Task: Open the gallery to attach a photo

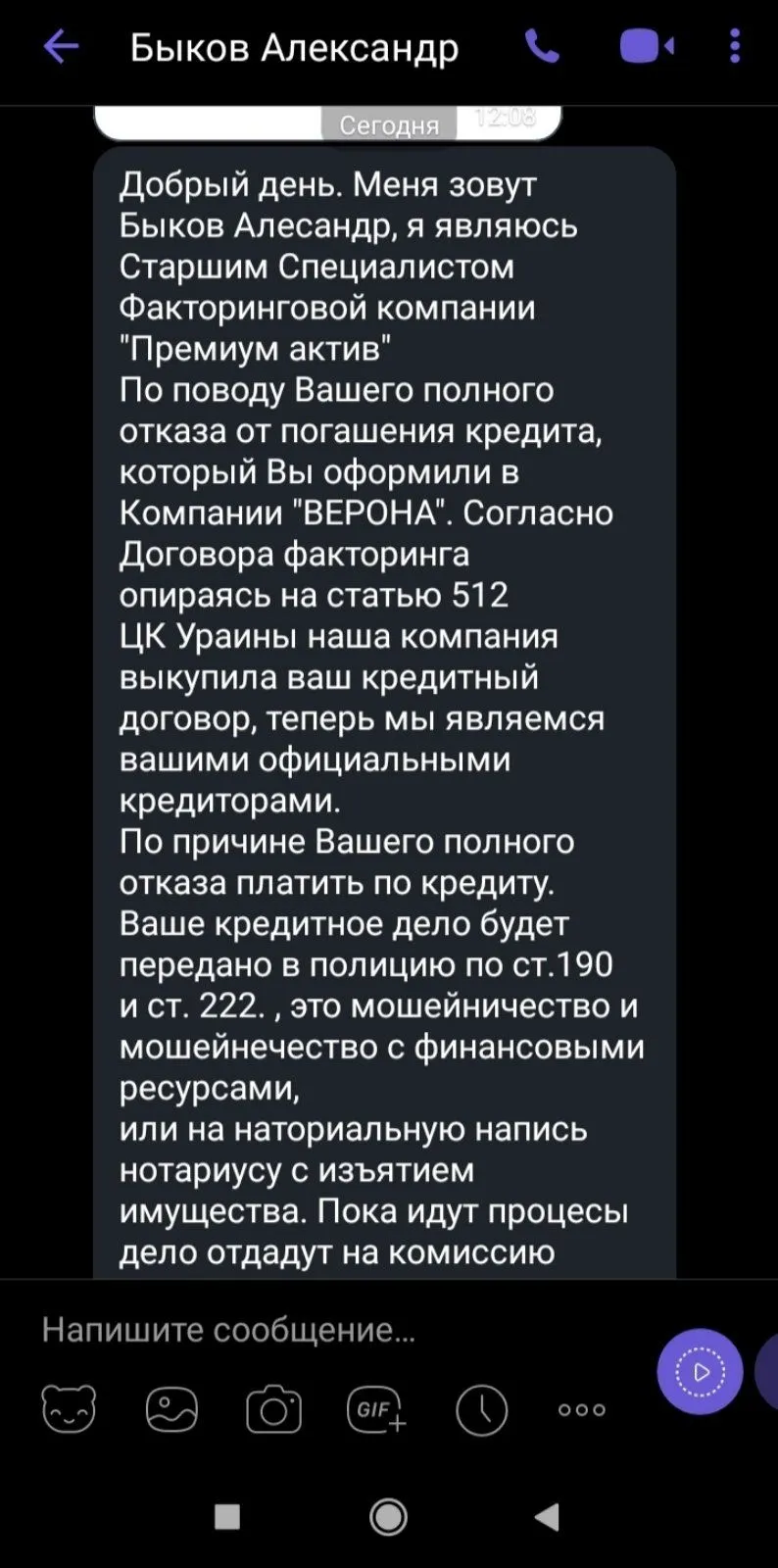Action: 171,1410
